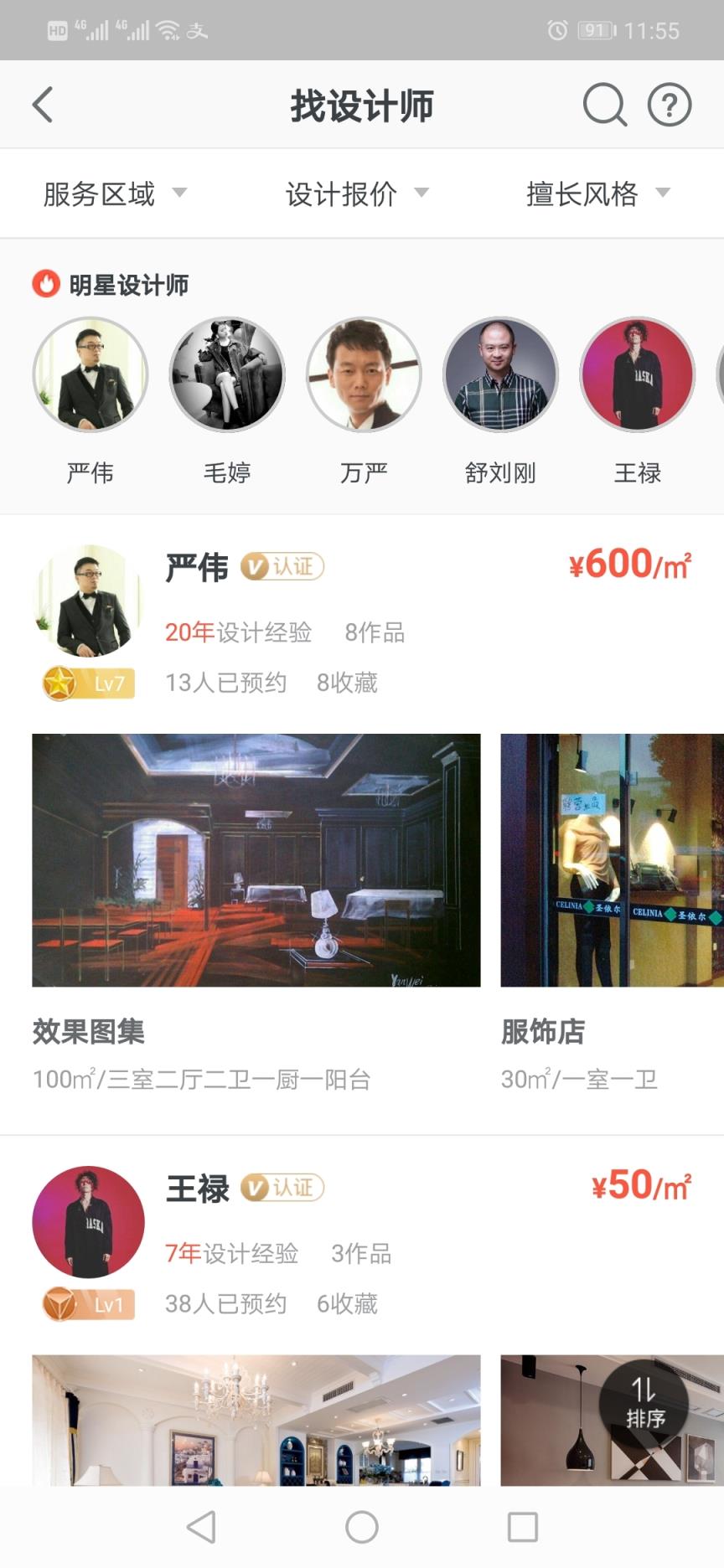Tap 舒刘刚's avatar in the star row

500,374
